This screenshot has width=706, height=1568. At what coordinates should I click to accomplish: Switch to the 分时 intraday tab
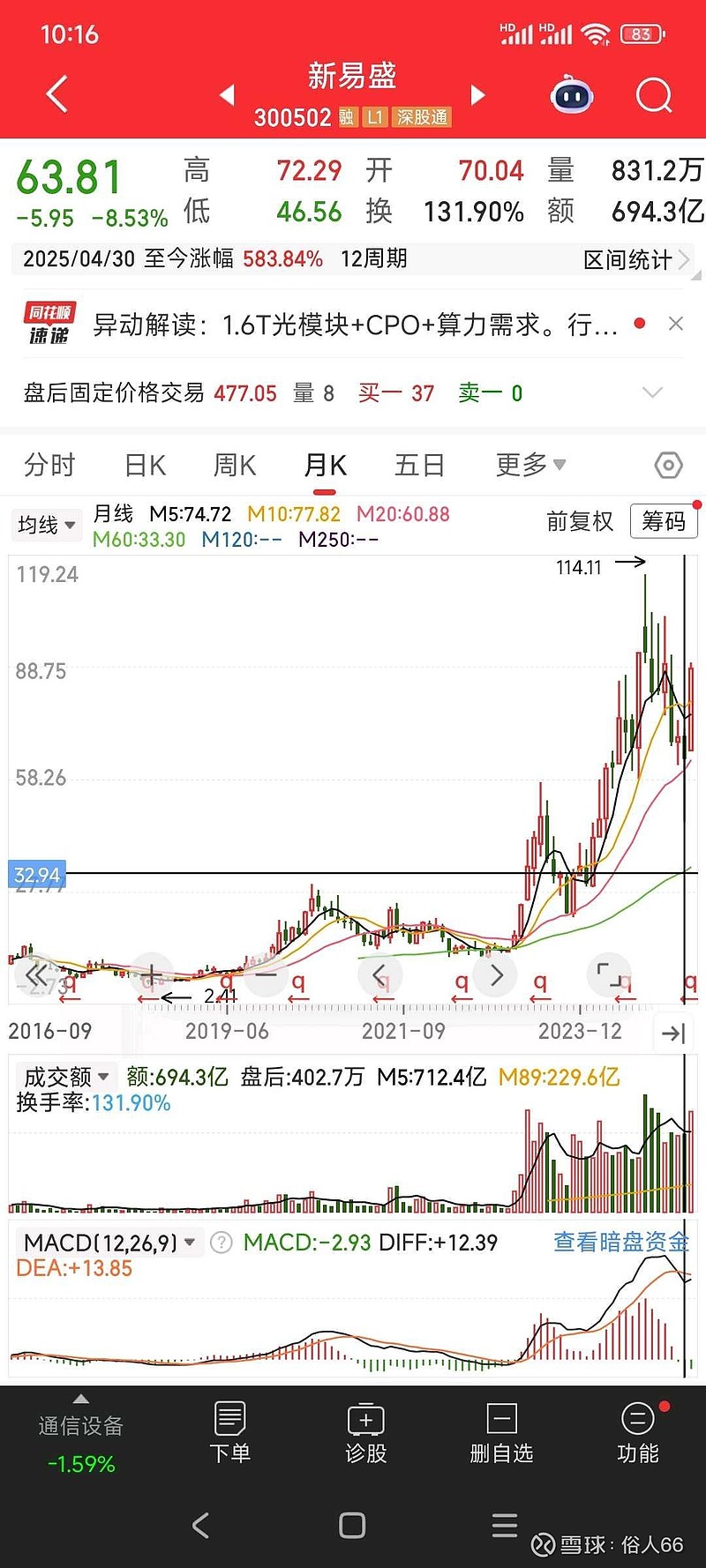click(50, 465)
